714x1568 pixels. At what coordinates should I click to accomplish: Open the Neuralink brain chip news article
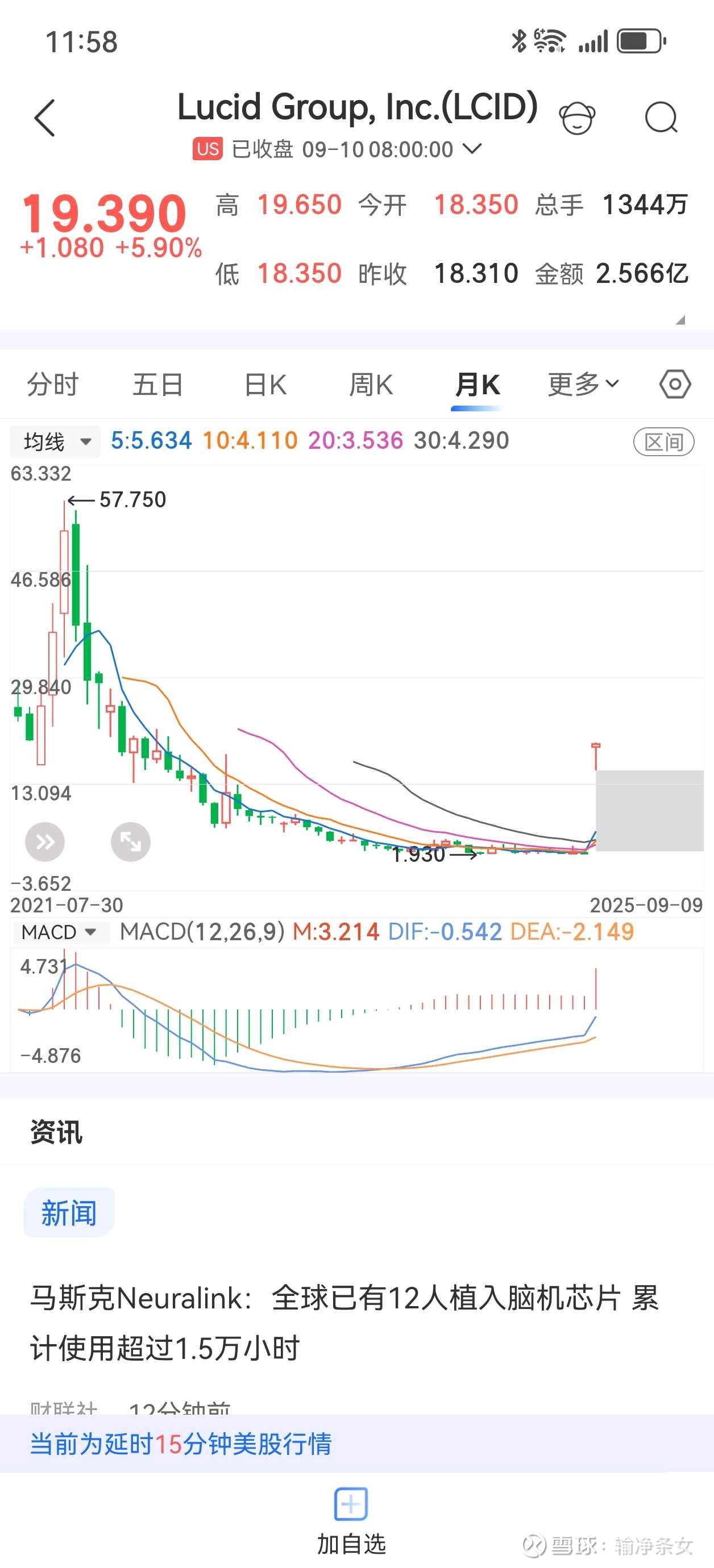(344, 1322)
